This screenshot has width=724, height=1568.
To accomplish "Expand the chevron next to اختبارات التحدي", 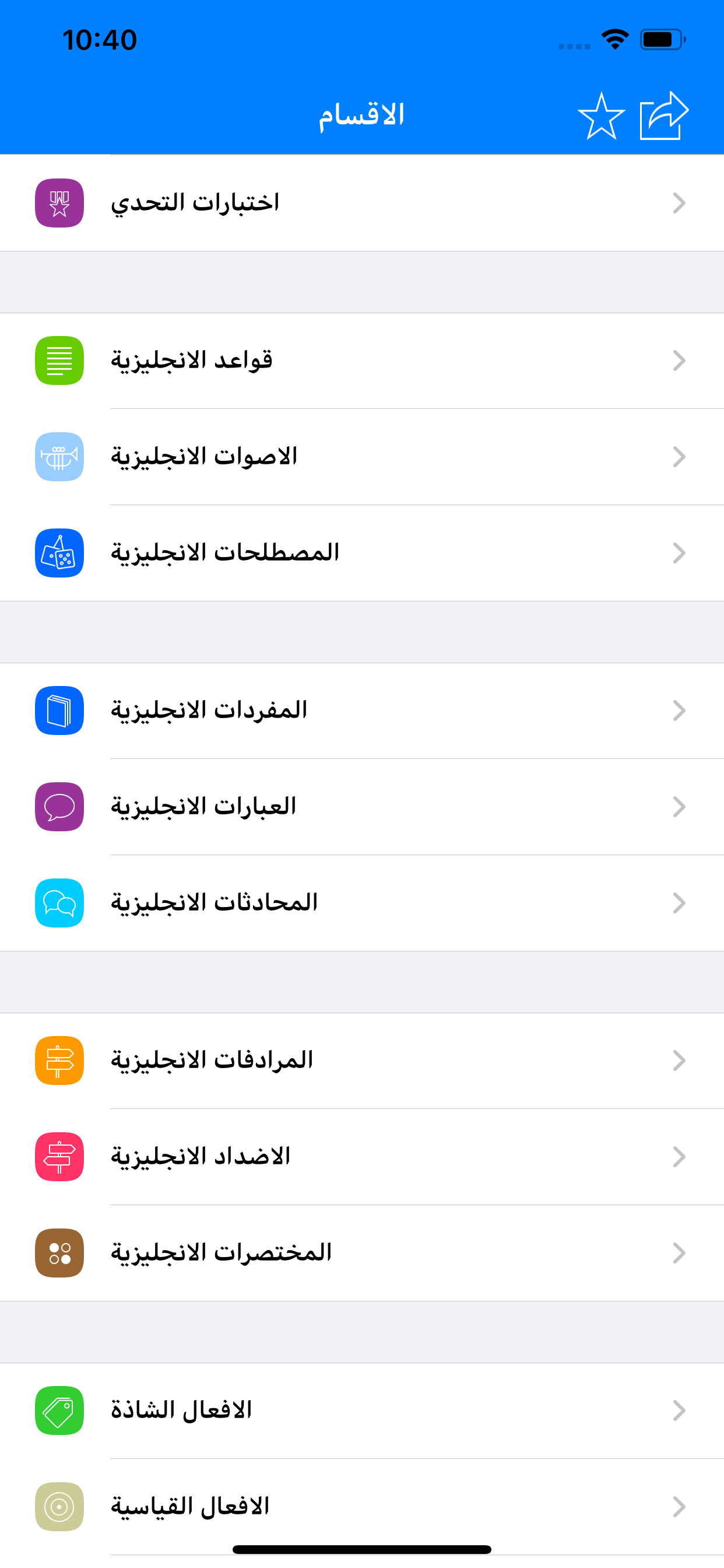I will tap(680, 202).
